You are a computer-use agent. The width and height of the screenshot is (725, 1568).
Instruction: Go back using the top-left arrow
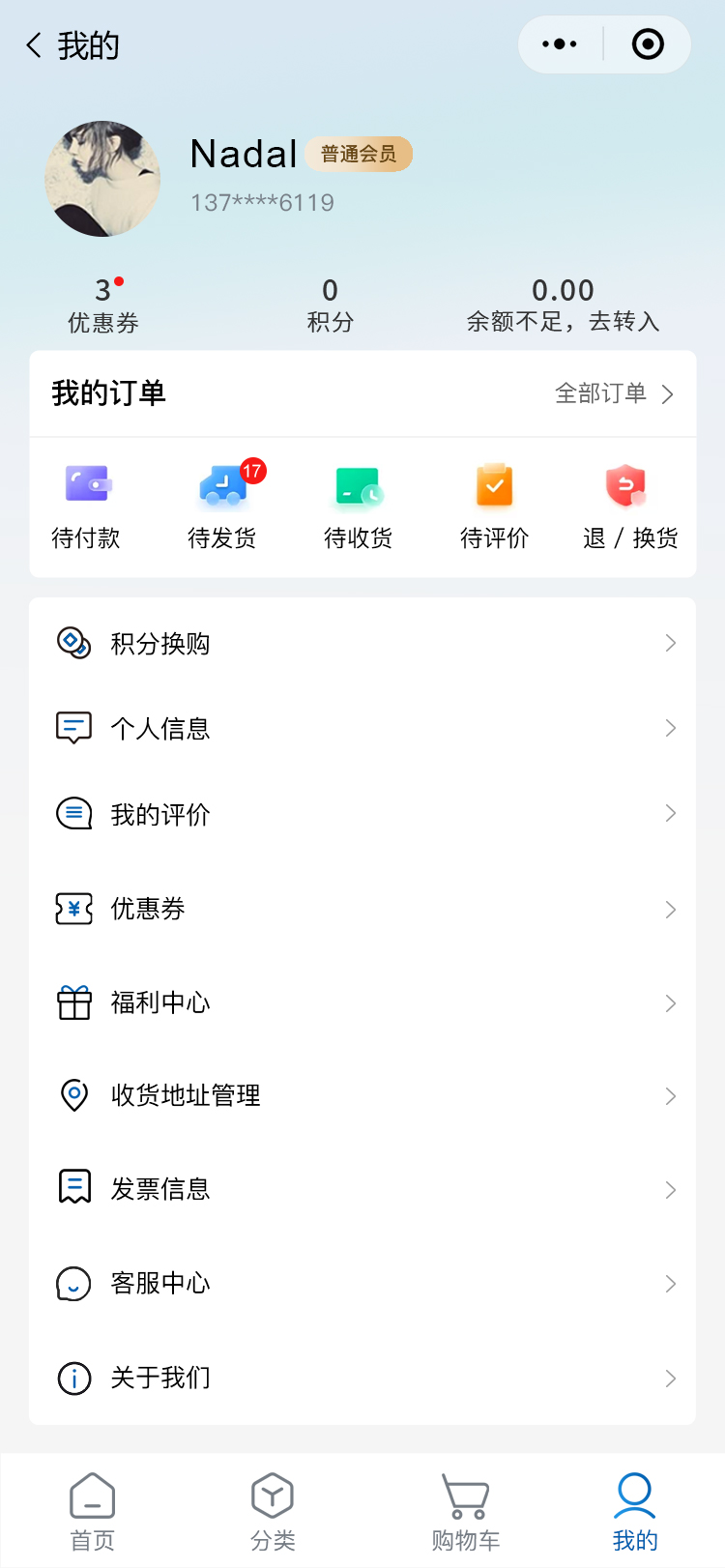click(x=35, y=45)
